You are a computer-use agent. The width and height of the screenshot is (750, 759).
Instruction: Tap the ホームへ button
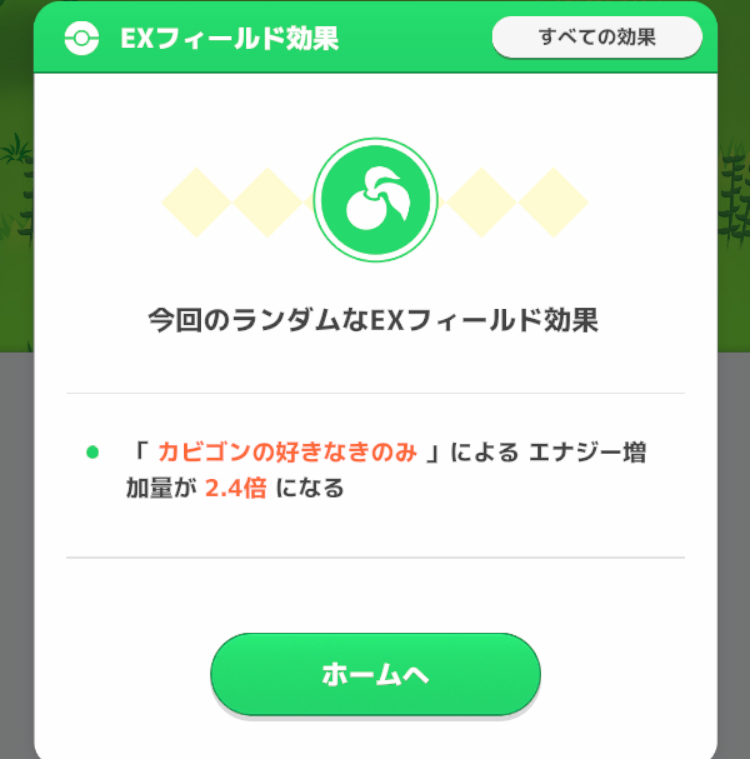click(375, 674)
